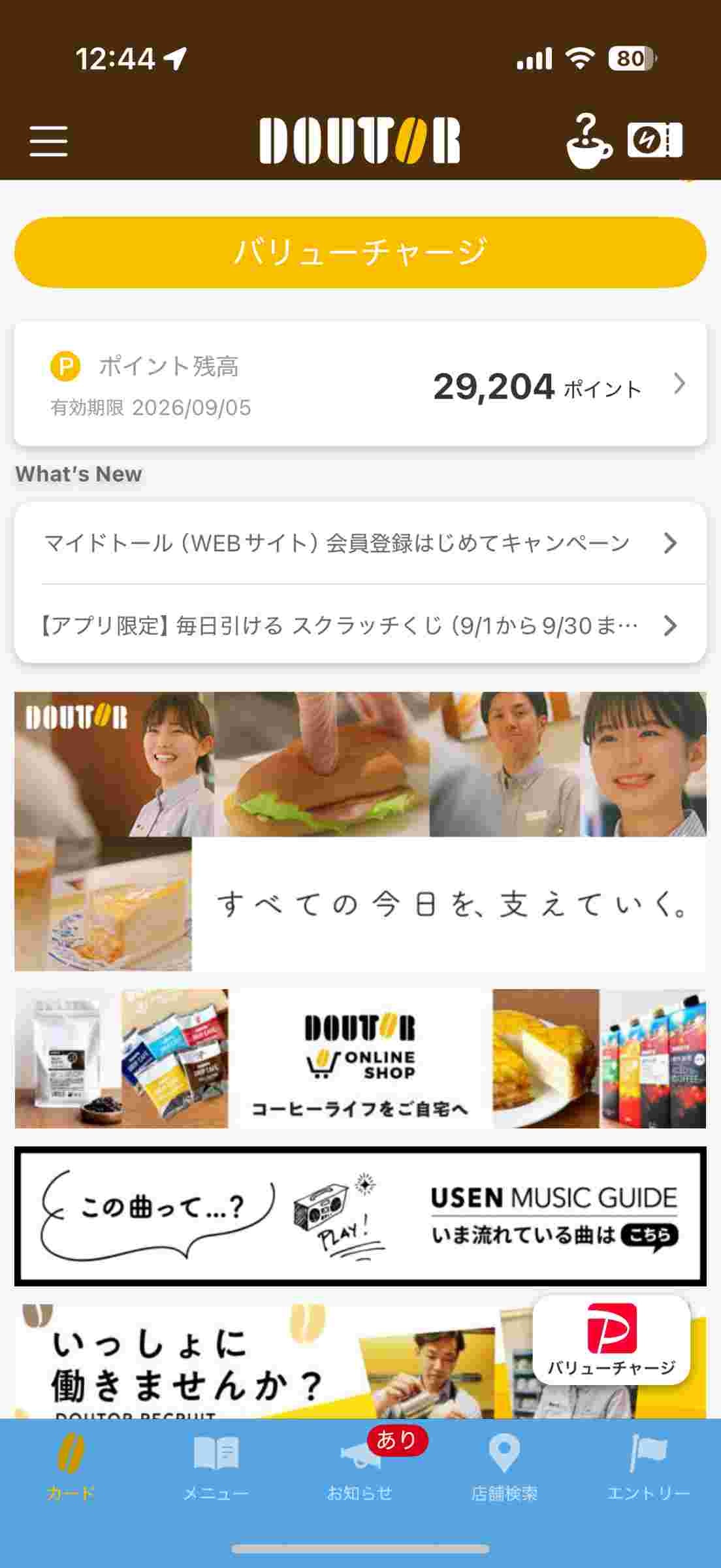The height and width of the screenshot is (1568, 721).
Task: Open 【アプリ限定】スクラッチくじ announcement
Action: coord(360,625)
